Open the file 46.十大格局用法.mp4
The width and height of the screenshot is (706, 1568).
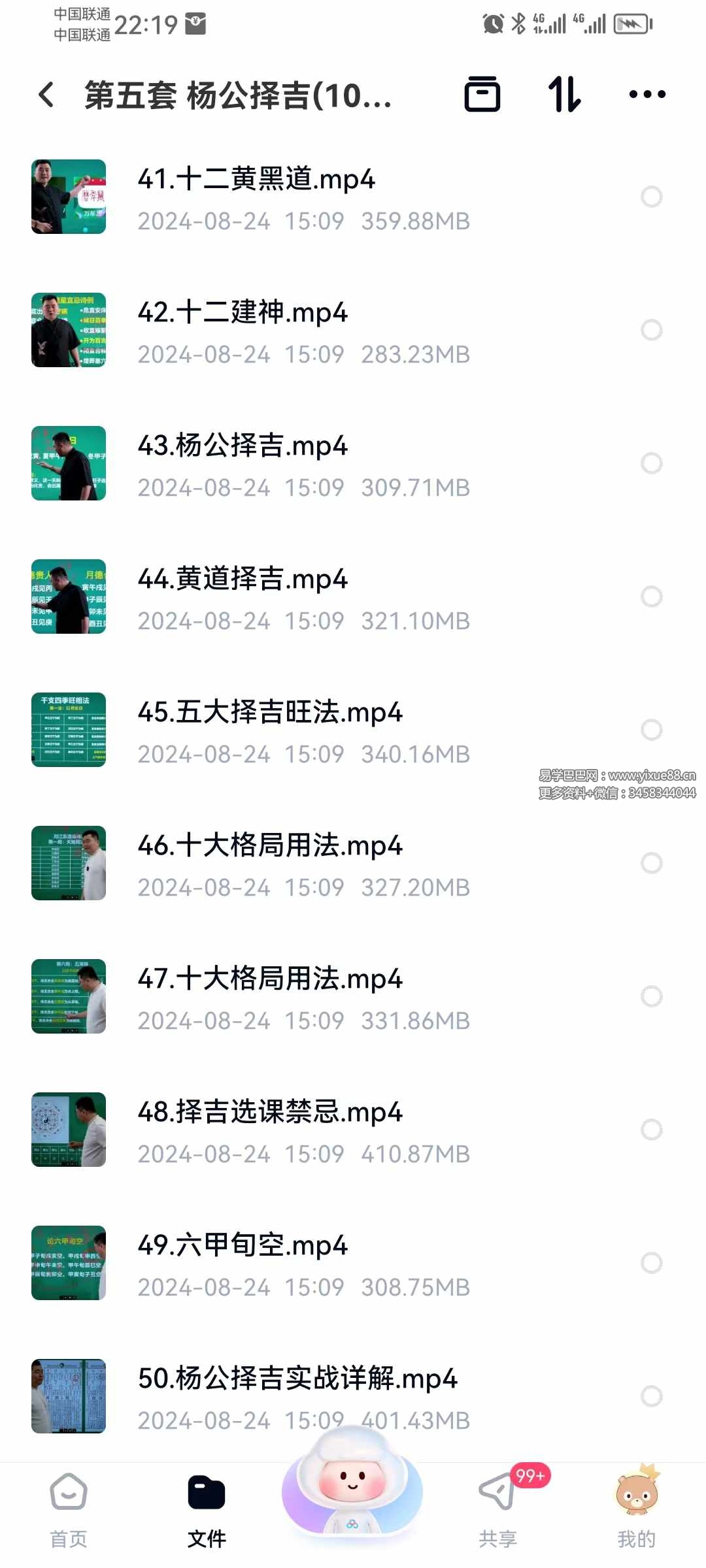(270, 845)
